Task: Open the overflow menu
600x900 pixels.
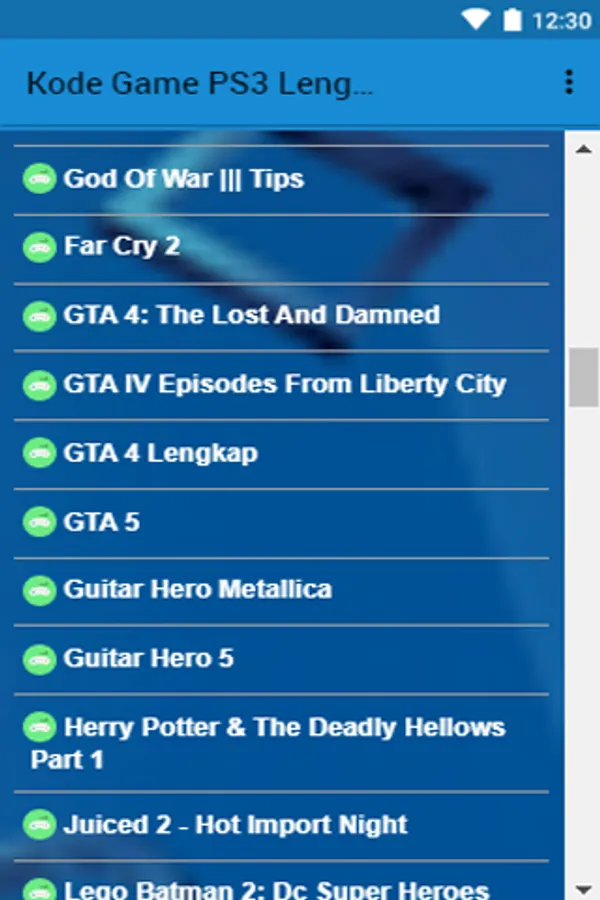Action: pyautogui.click(x=569, y=83)
